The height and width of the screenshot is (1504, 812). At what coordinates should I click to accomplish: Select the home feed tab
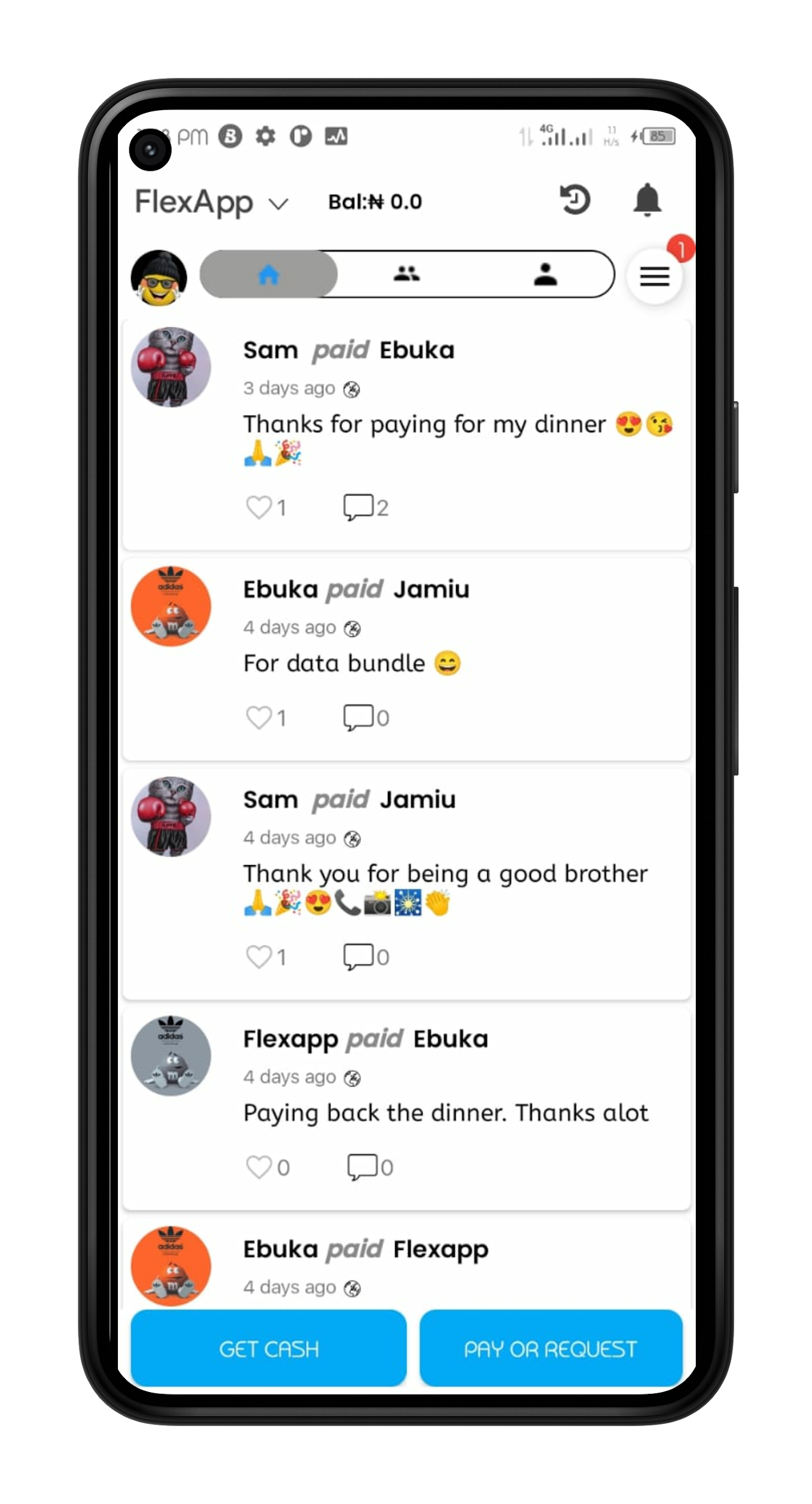(269, 275)
